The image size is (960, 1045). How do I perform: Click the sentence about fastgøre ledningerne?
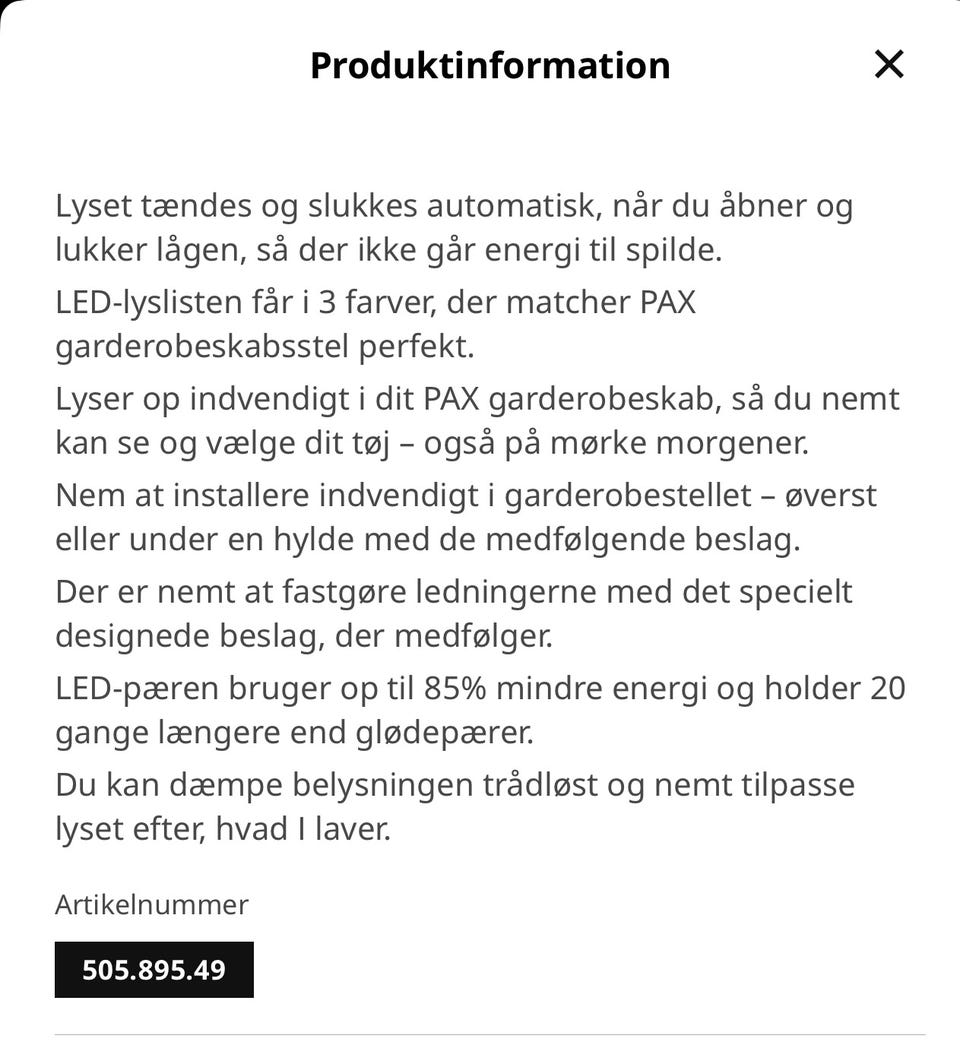pyautogui.click(x=455, y=611)
